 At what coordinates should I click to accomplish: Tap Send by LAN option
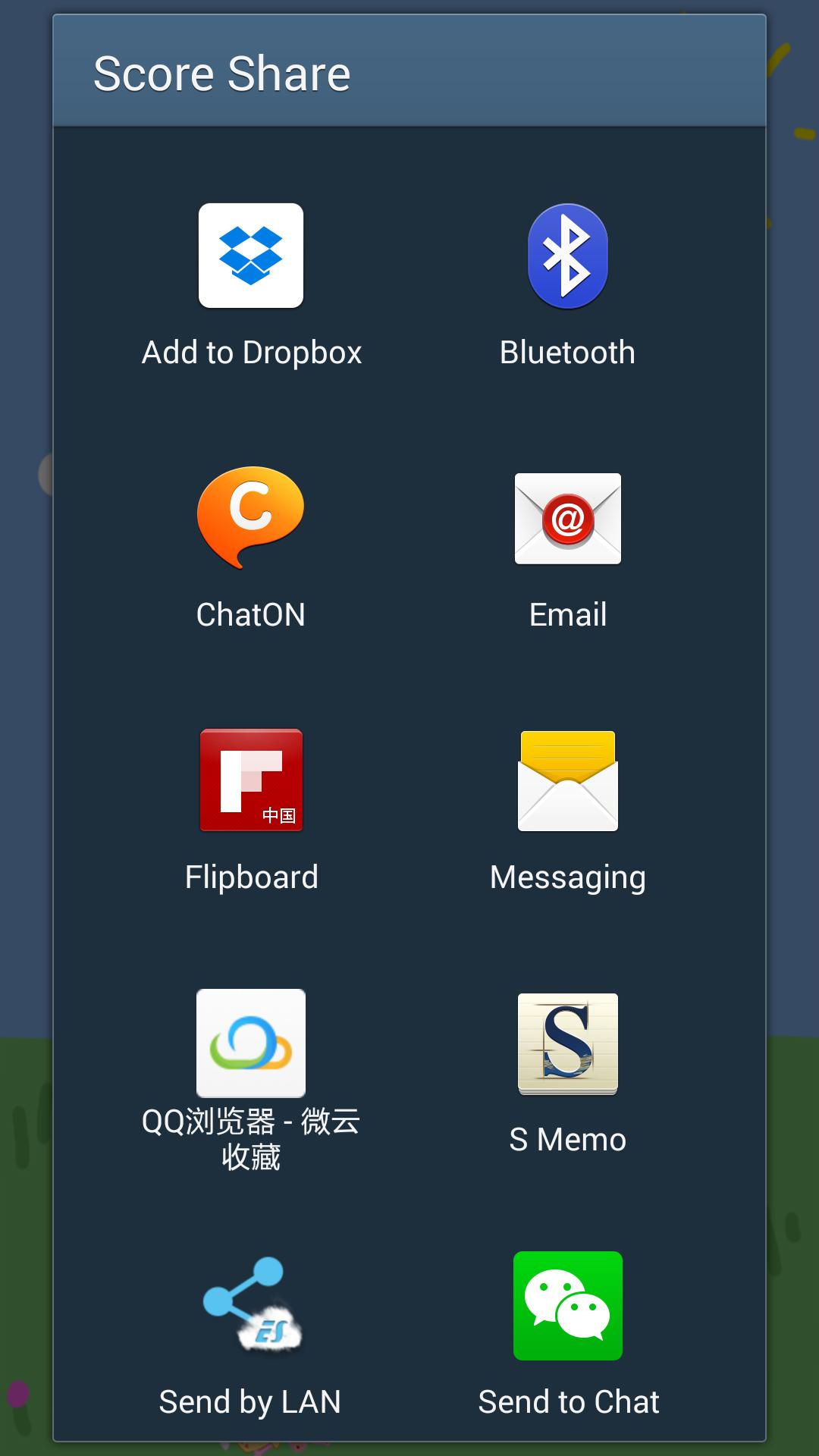click(251, 1306)
